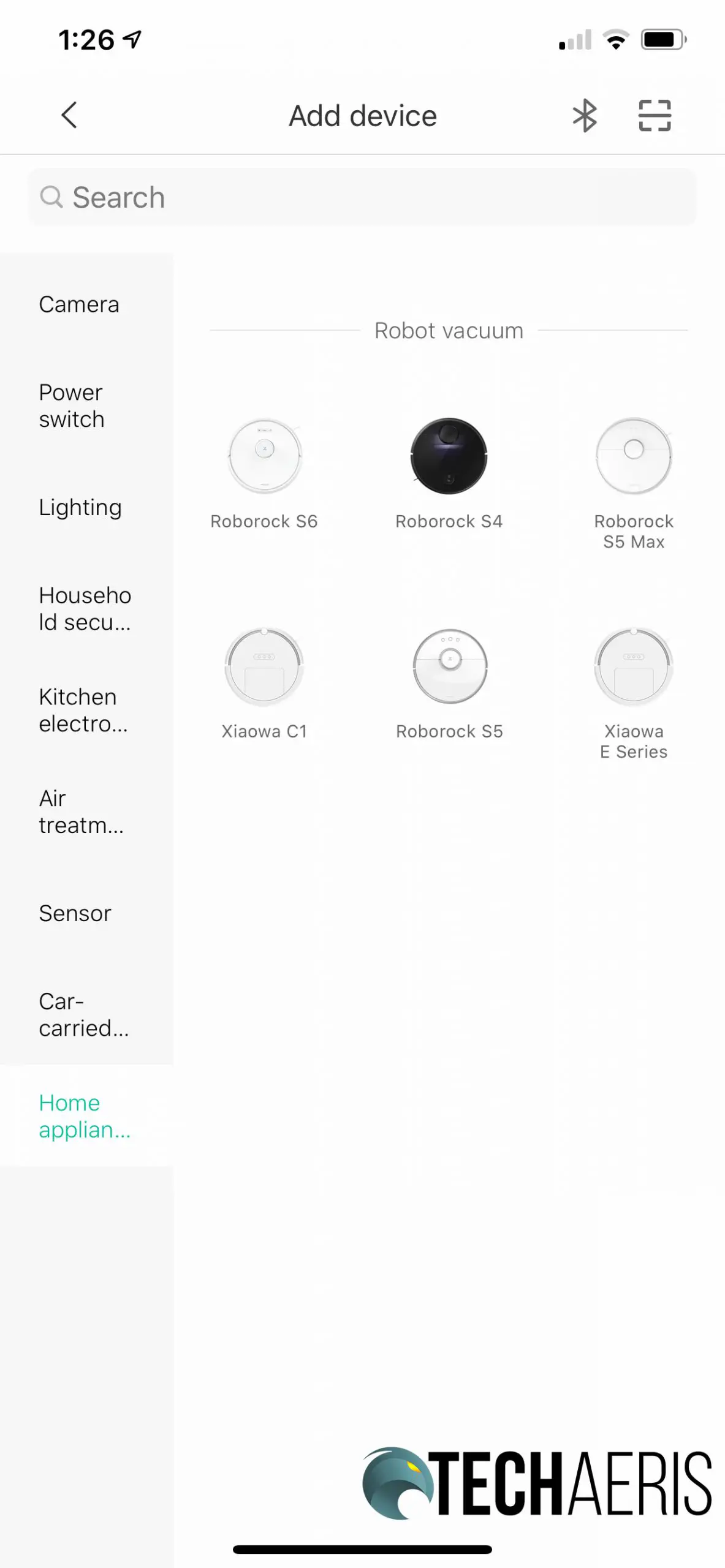The width and height of the screenshot is (725, 1568).
Task: Pick the Xiaowa C1 vacuum
Action: pyautogui.click(x=264, y=684)
